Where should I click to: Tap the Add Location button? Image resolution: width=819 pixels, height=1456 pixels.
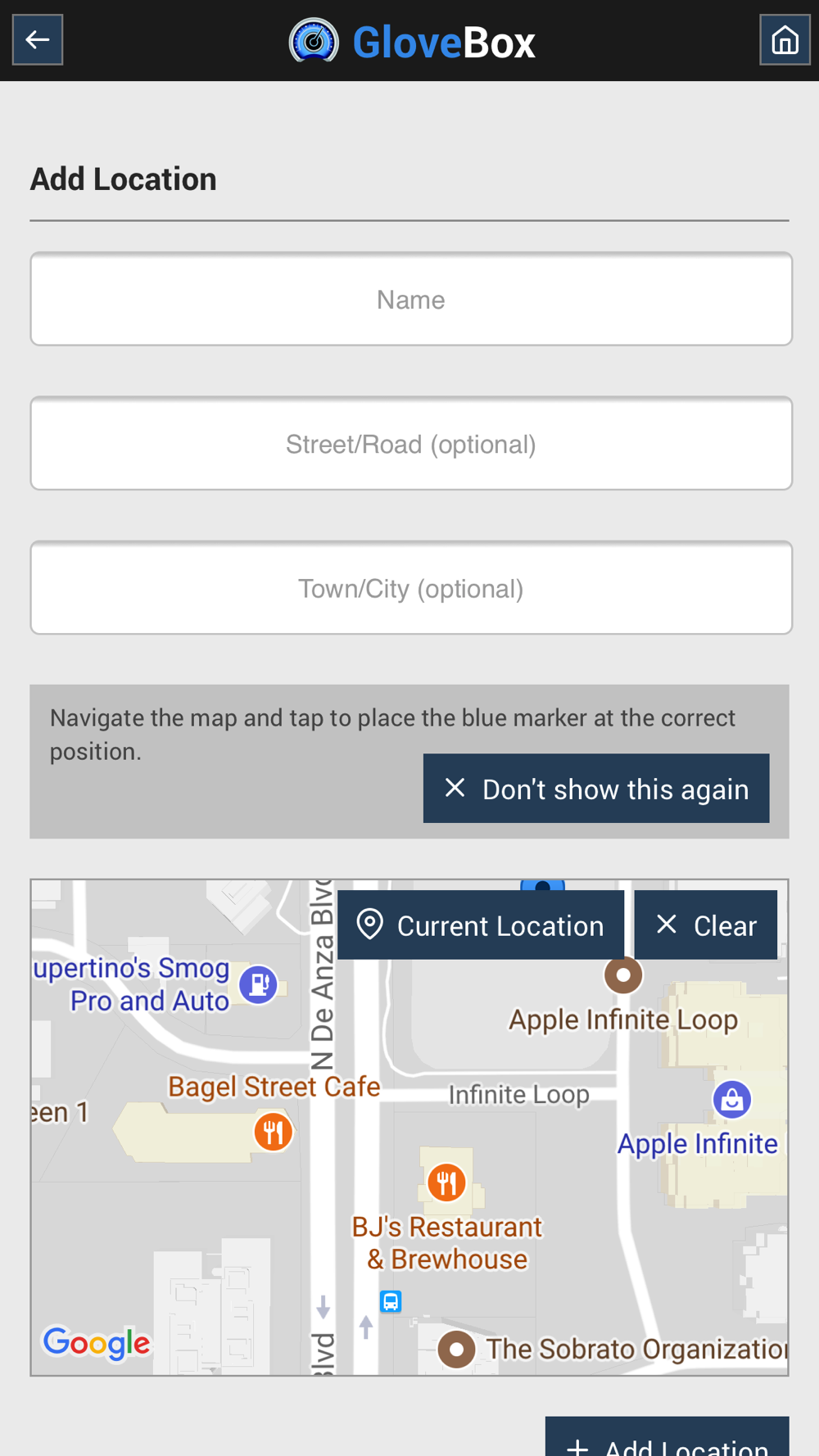coord(667,1437)
